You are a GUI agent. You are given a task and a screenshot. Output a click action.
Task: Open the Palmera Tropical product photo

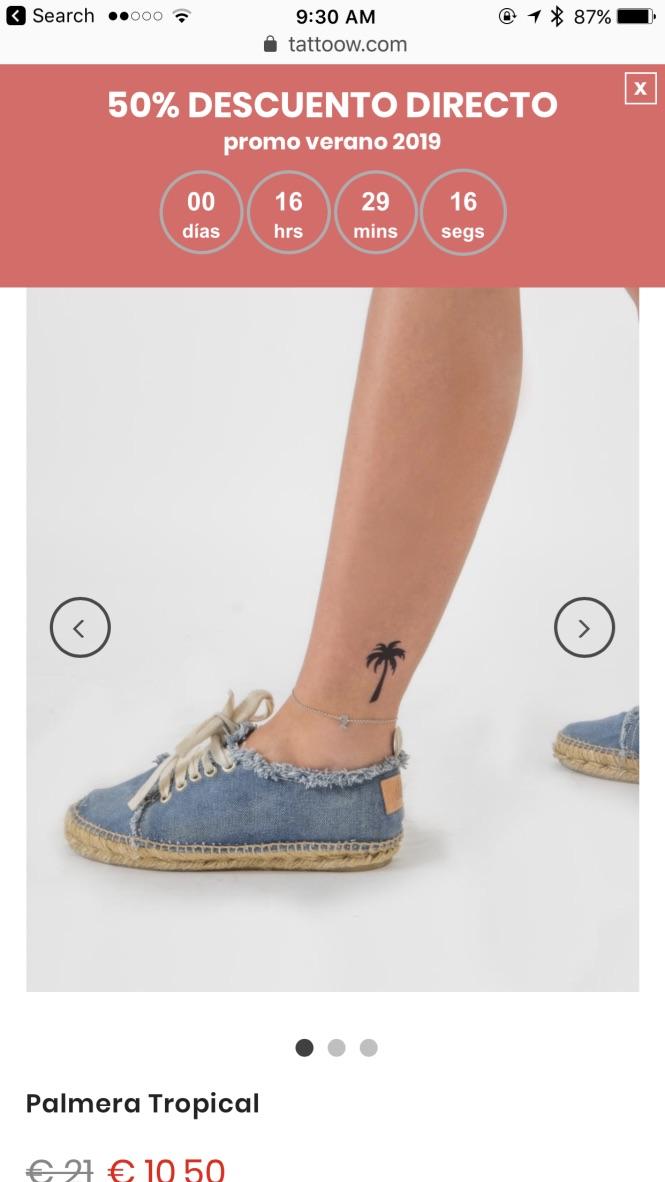pos(332,640)
